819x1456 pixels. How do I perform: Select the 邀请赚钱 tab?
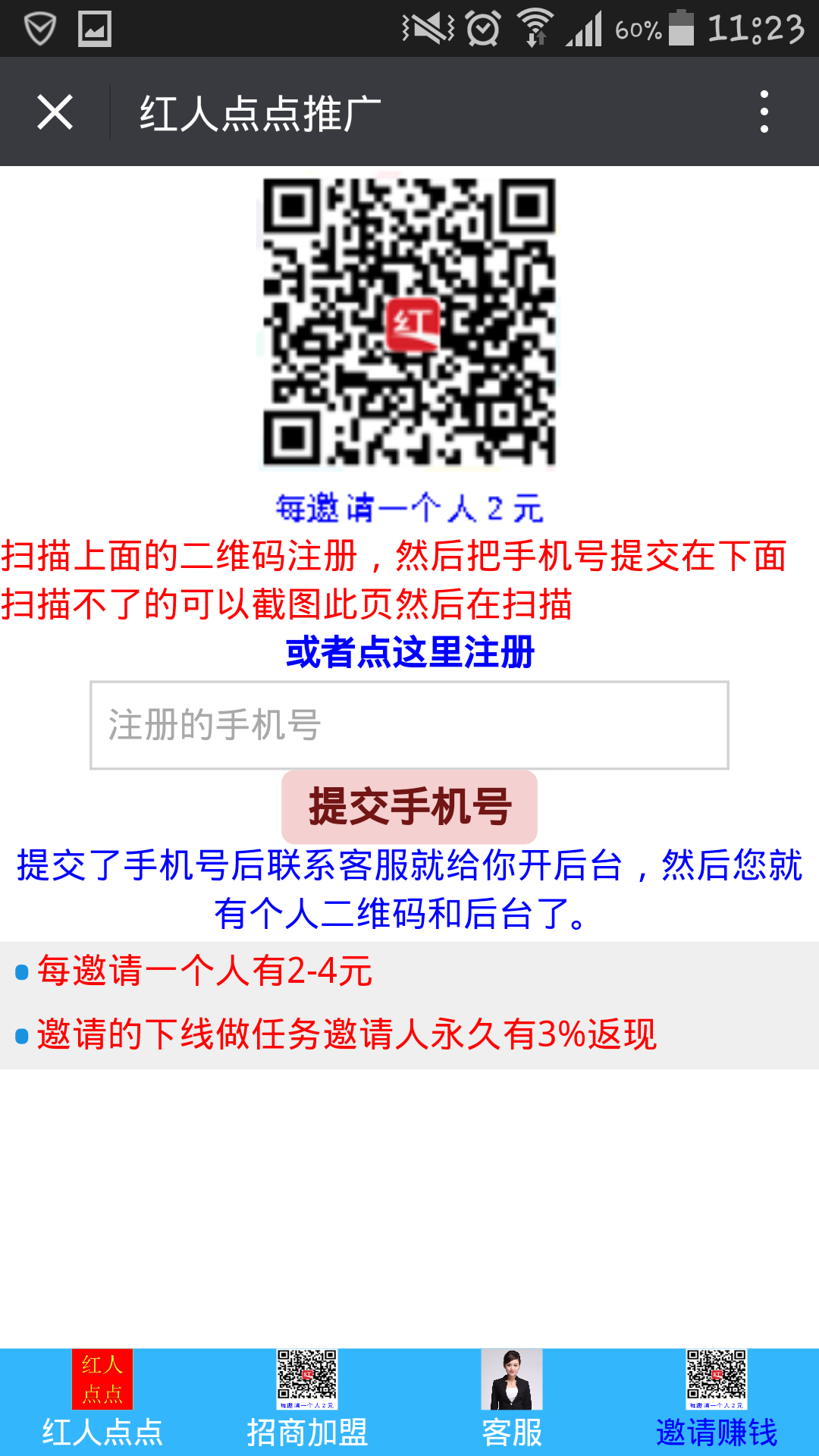[717, 1401]
